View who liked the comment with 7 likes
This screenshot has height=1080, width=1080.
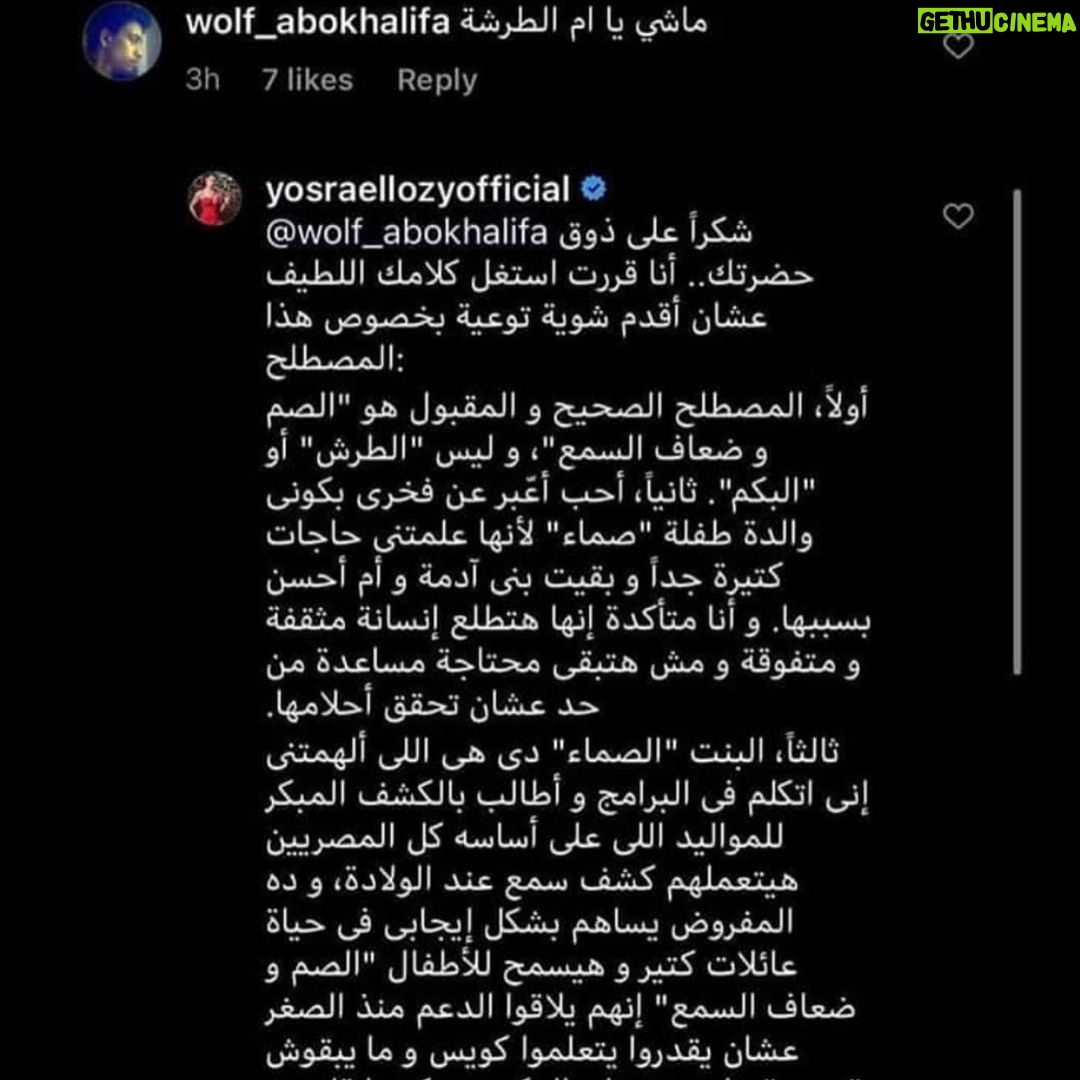tap(307, 80)
